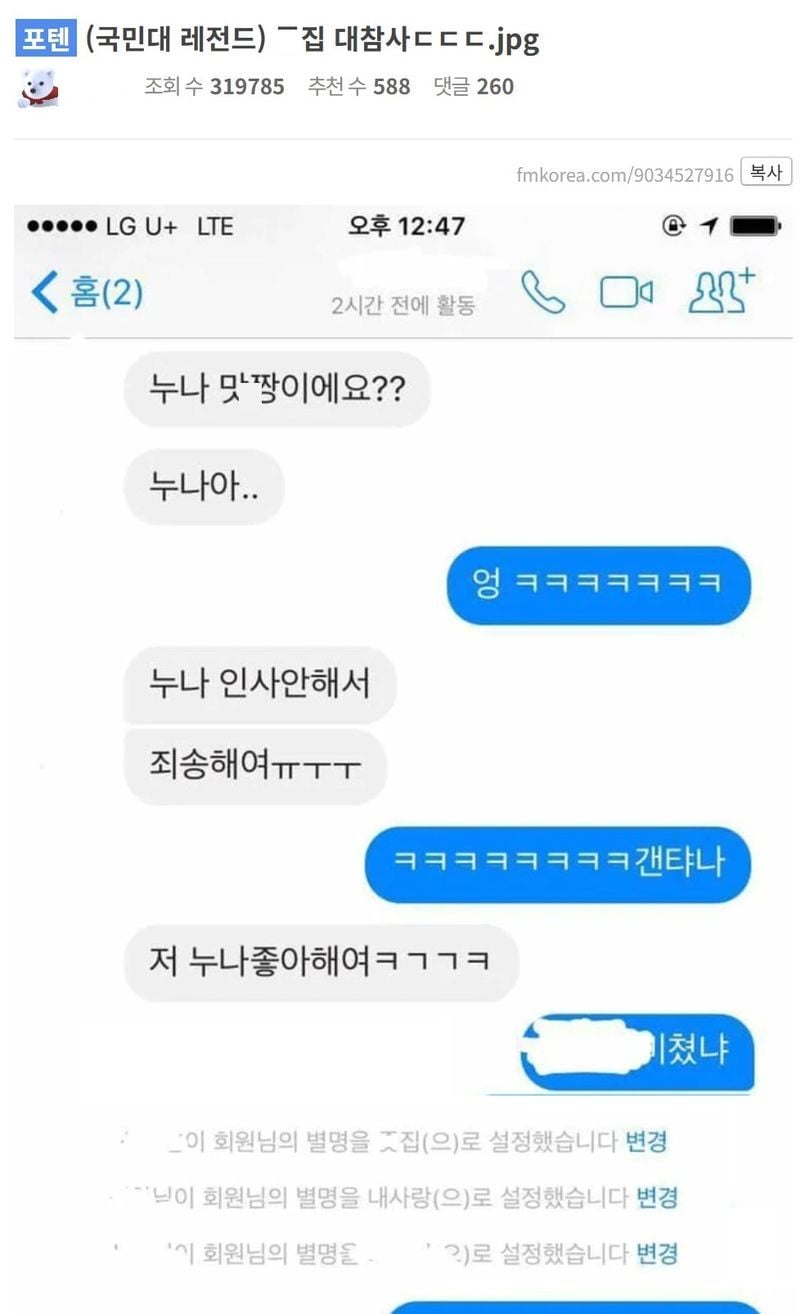Open the fmkorea.com/9034527916 post link
Image resolution: width=800 pixels, height=1314 pixels.
coord(625,175)
